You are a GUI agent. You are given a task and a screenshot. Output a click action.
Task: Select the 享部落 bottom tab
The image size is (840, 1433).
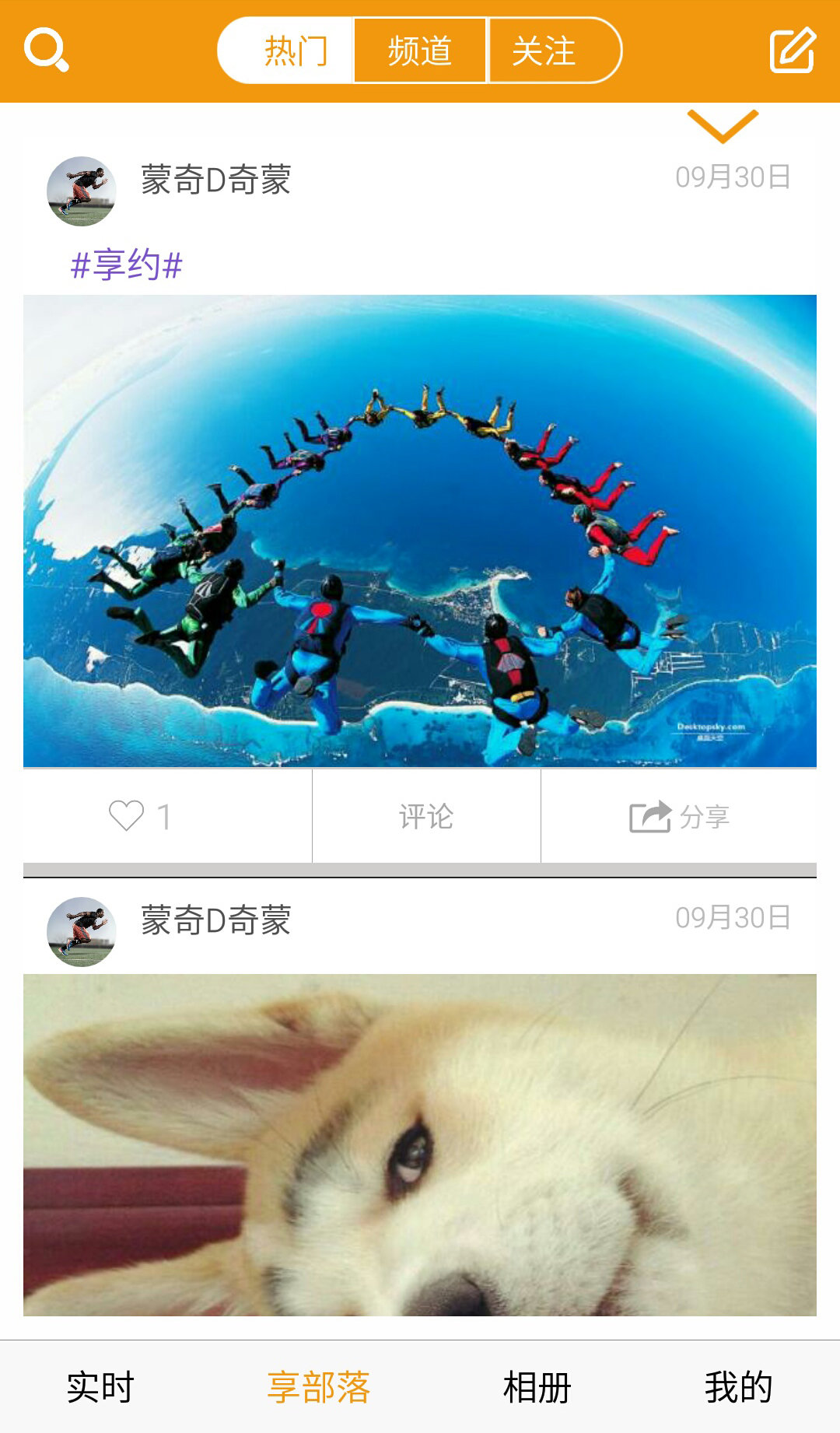(x=318, y=1387)
